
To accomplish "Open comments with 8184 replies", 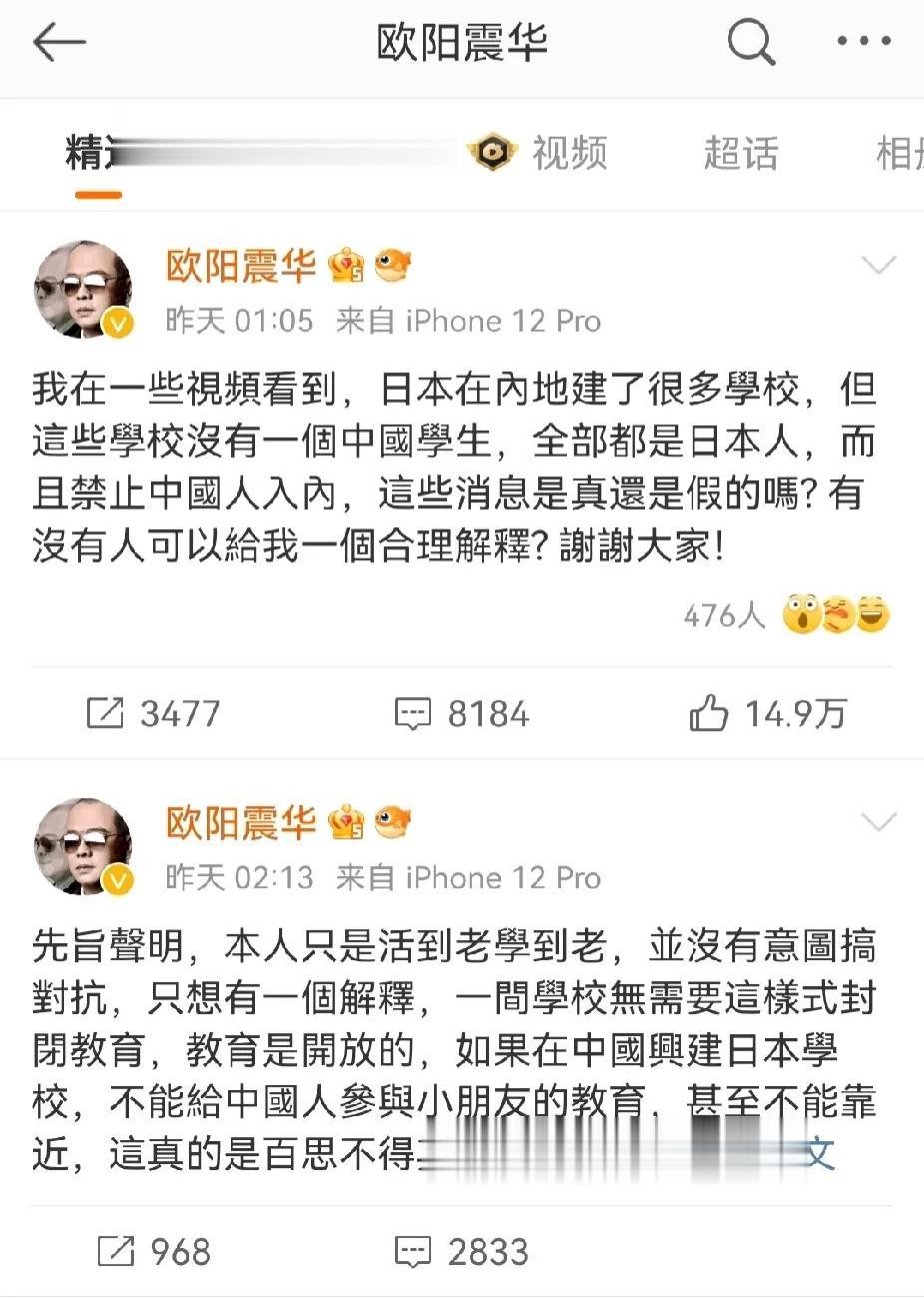I will pos(462,714).
